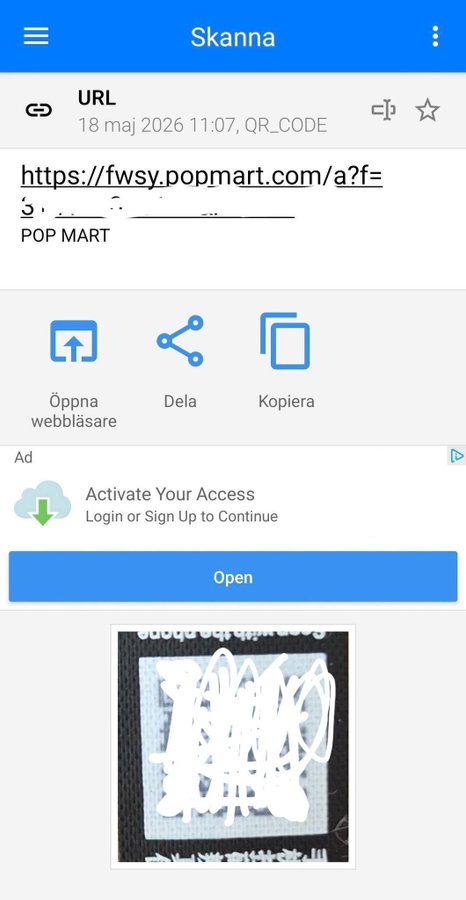466x900 pixels.
Task: Open the three-dot overflow menu
Action: [436, 36]
